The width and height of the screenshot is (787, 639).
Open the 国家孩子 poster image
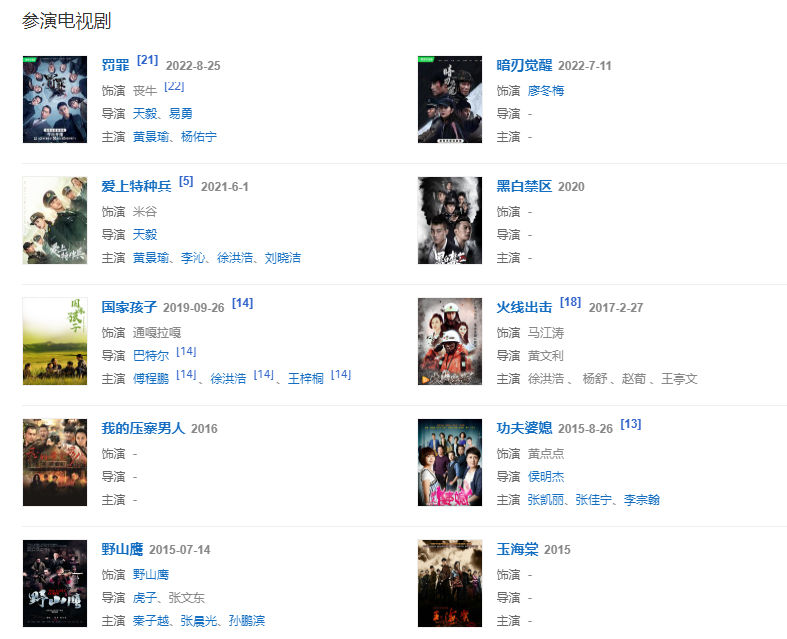tap(55, 341)
